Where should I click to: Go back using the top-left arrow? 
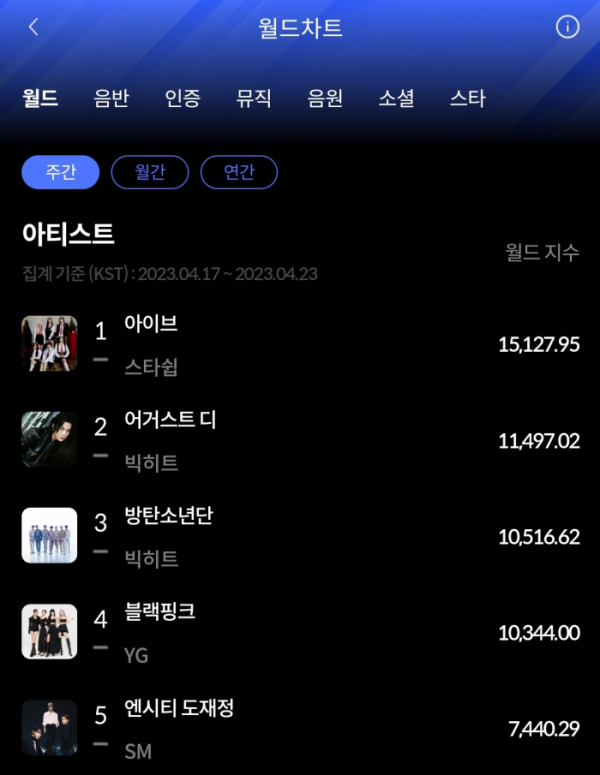point(33,28)
